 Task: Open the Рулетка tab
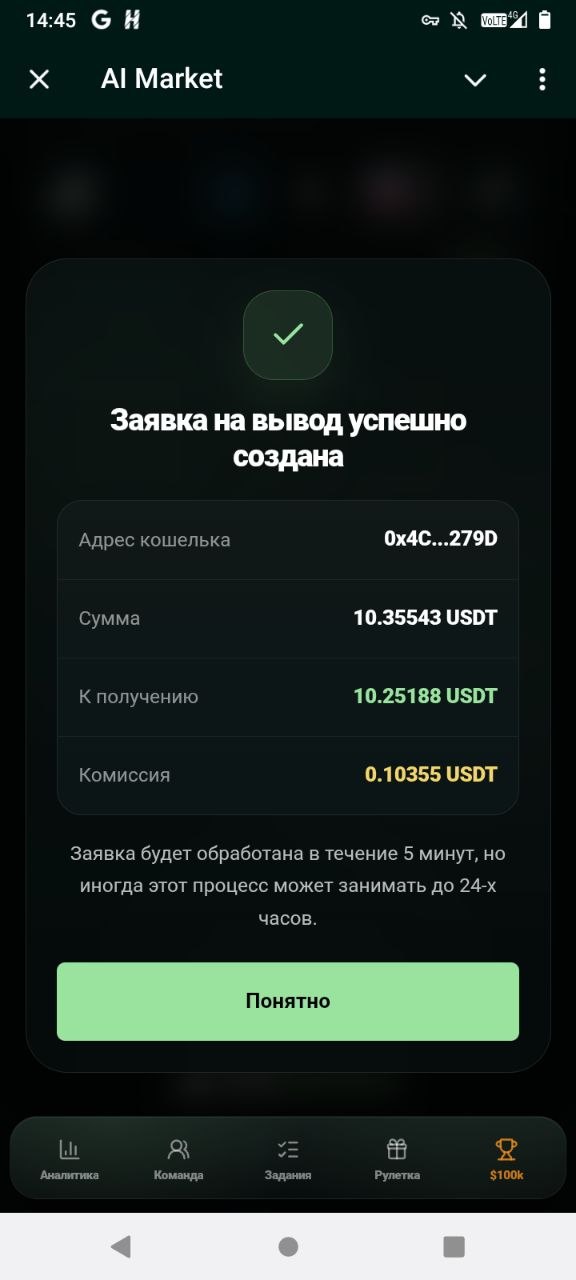click(397, 1159)
